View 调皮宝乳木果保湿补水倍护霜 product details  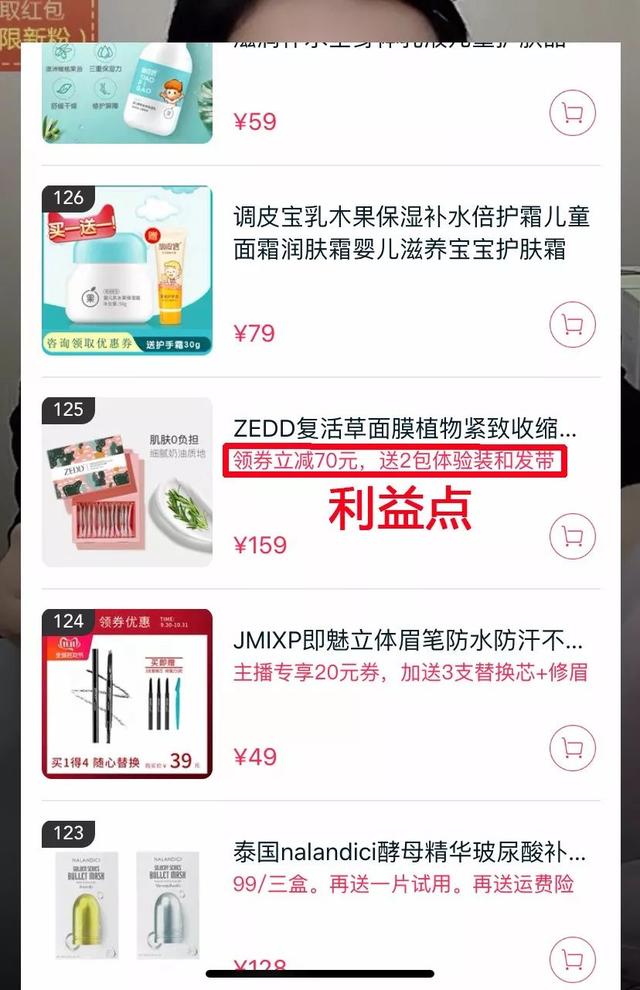click(x=411, y=232)
